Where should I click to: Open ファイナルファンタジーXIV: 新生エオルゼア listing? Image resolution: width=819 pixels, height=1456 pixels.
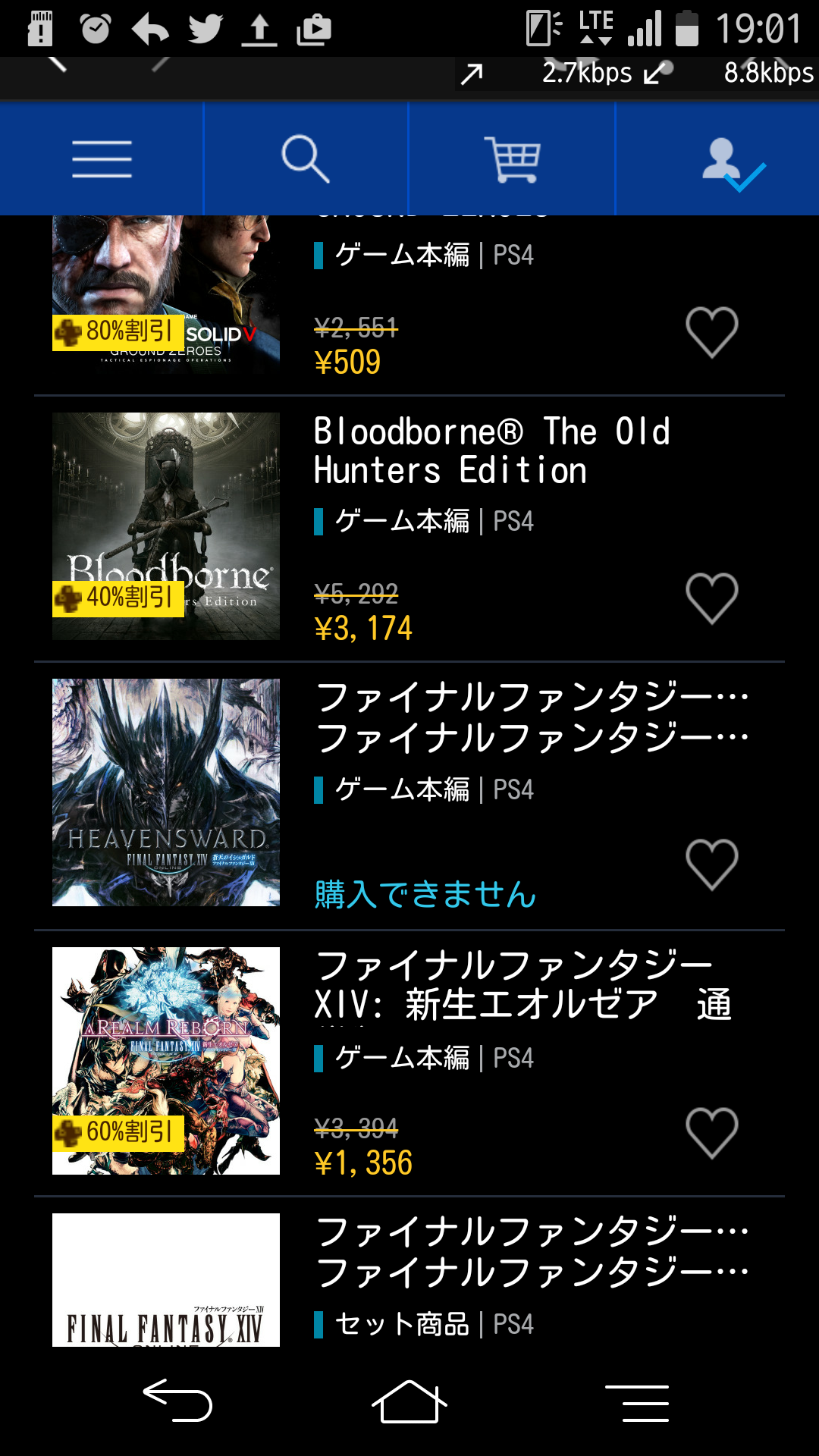point(523,986)
